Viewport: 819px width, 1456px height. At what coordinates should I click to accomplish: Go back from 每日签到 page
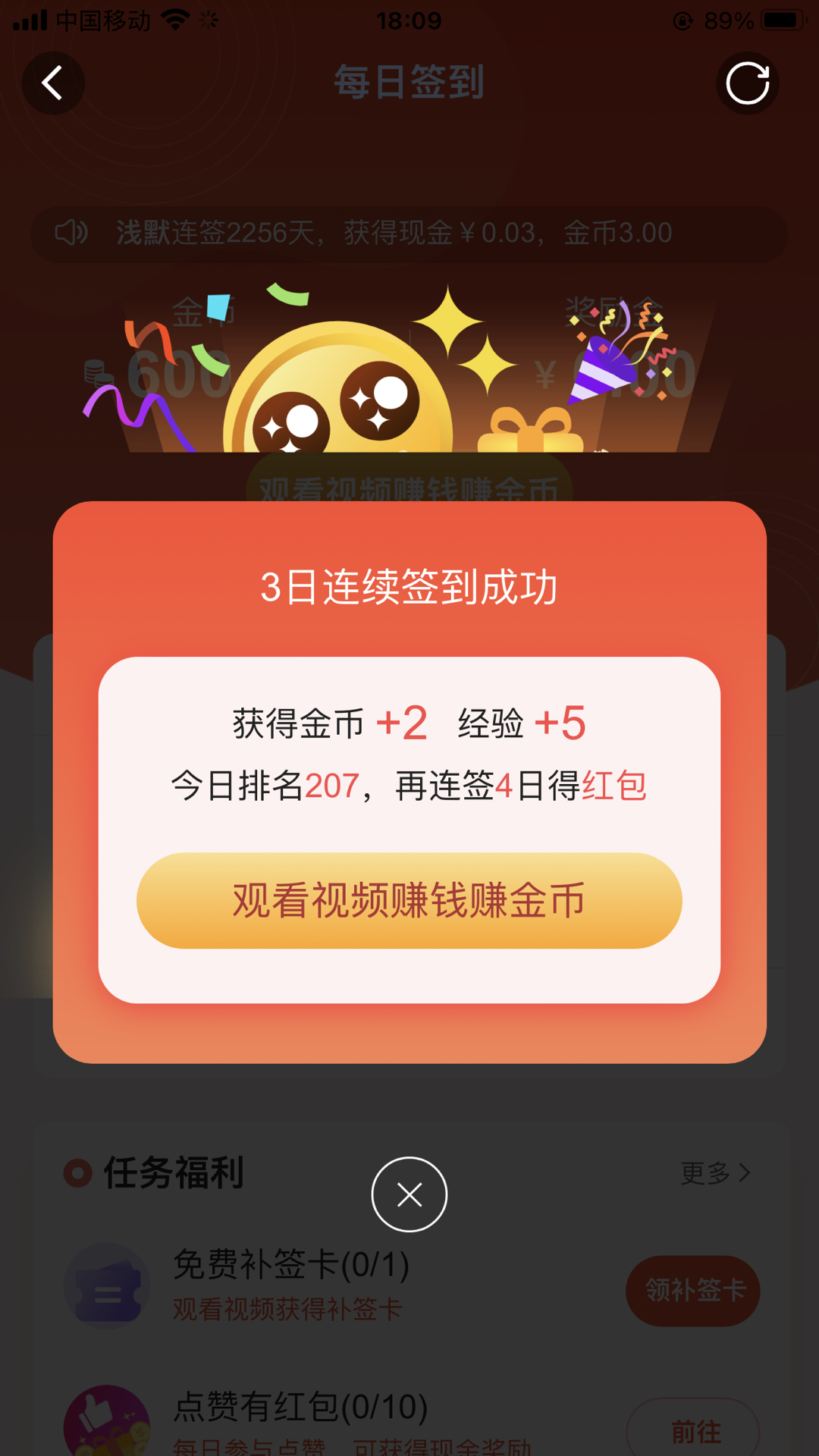(x=52, y=83)
